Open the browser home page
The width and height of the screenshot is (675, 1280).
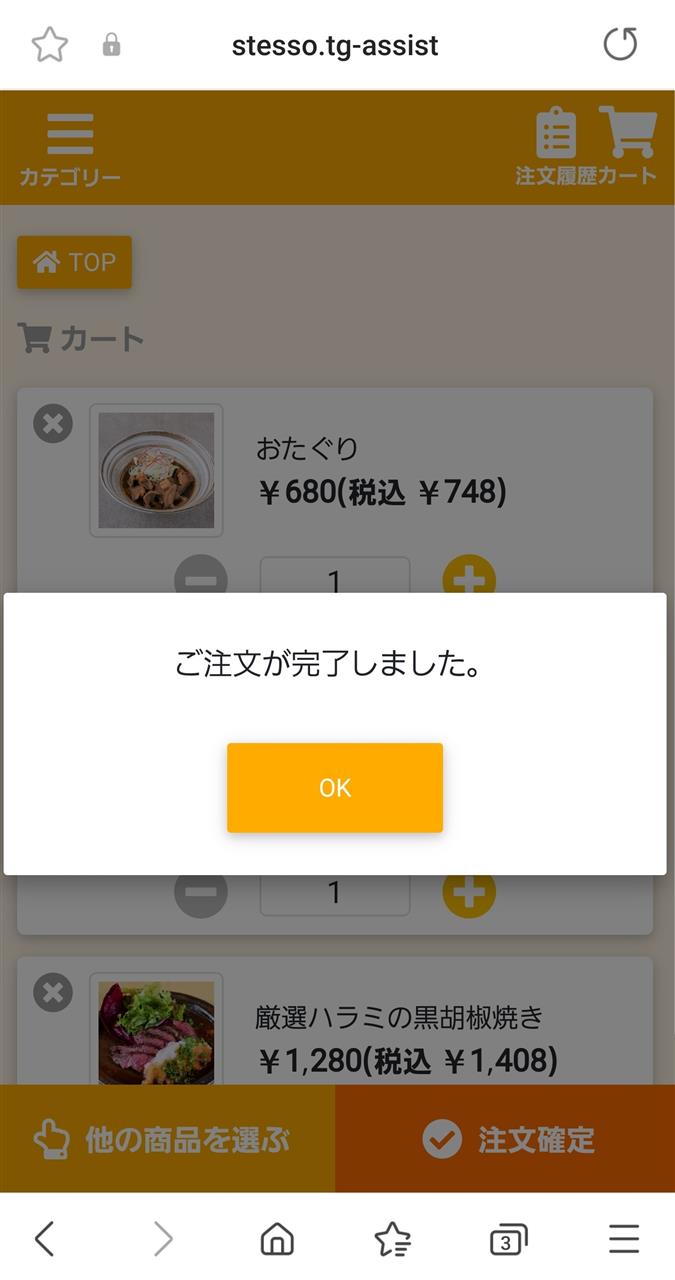pos(277,1239)
